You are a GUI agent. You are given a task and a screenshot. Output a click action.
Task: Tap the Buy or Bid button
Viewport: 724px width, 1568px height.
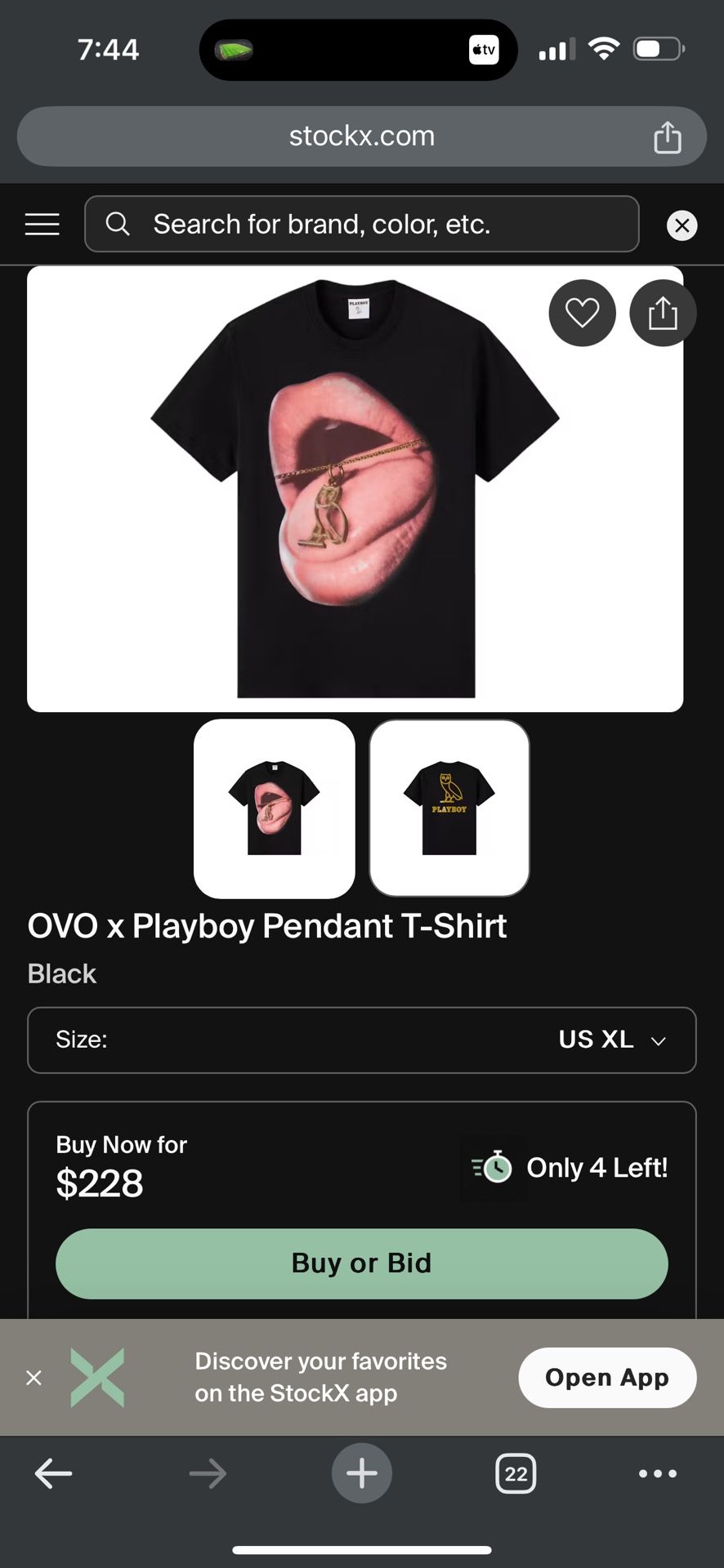(361, 1263)
